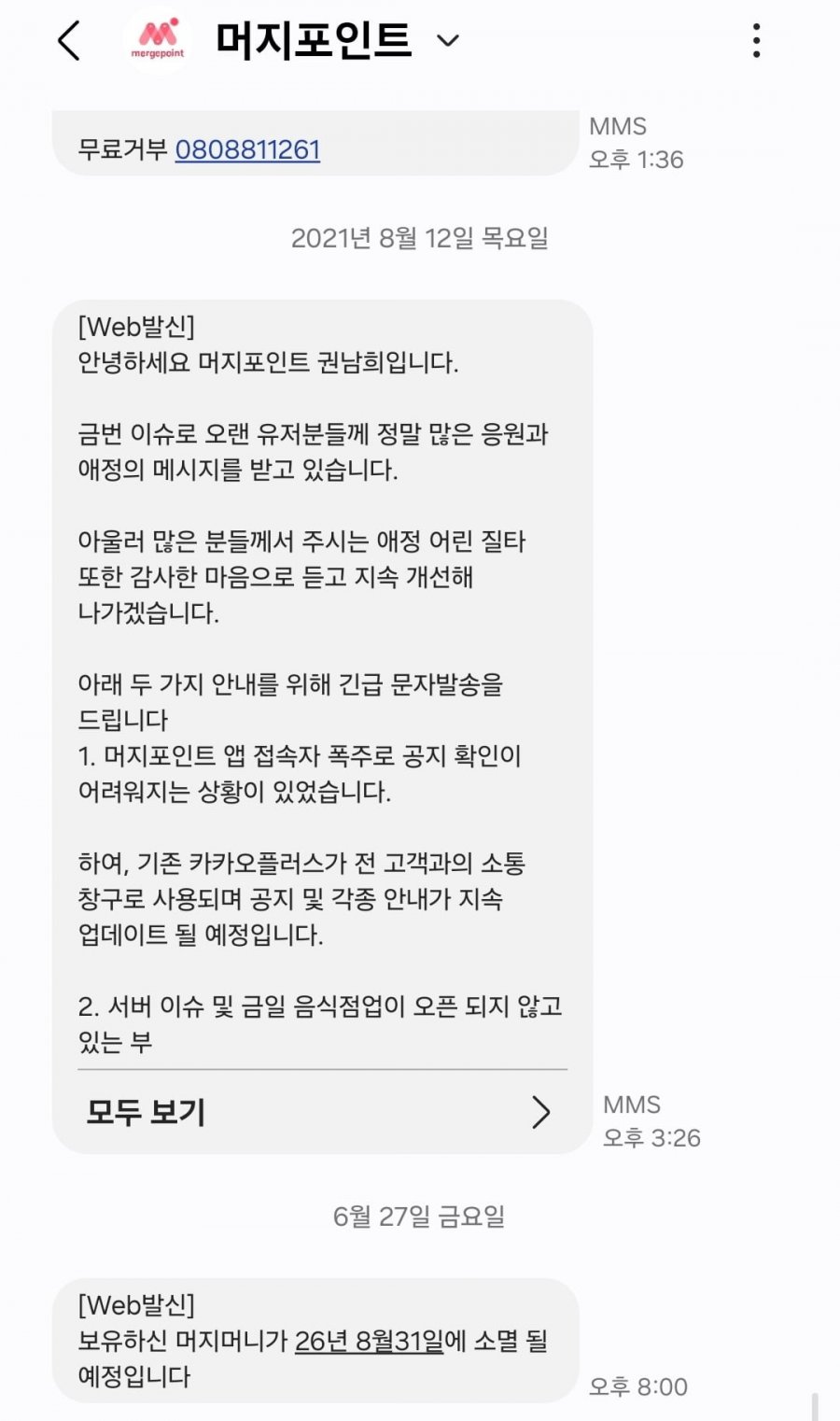Expand the 머지포인트 contact dropdown
The width and height of the screenshot is (840, 1421).
click(449, 41)
